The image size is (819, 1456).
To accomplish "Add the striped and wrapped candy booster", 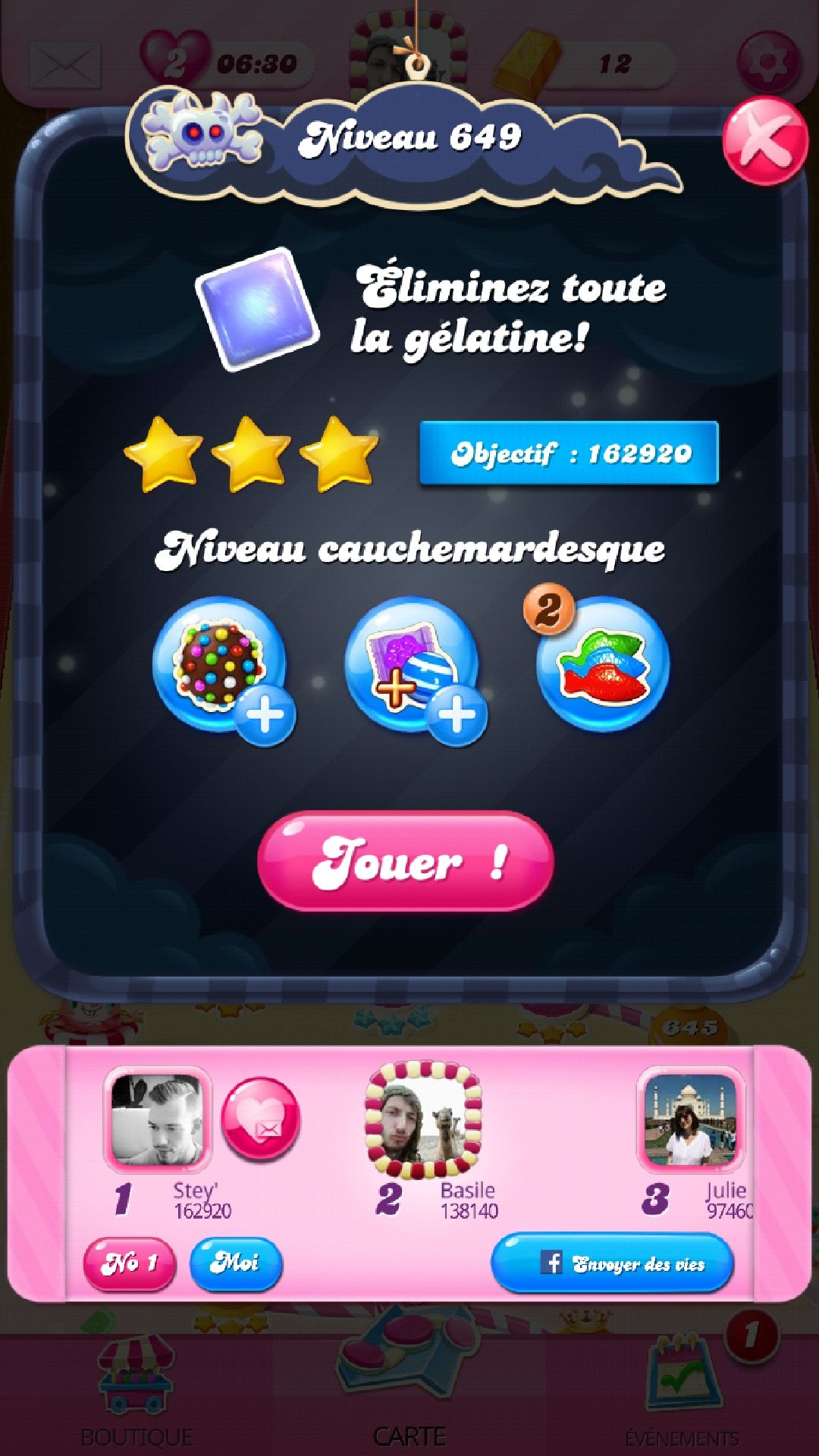I will click(x=412, y=665).
